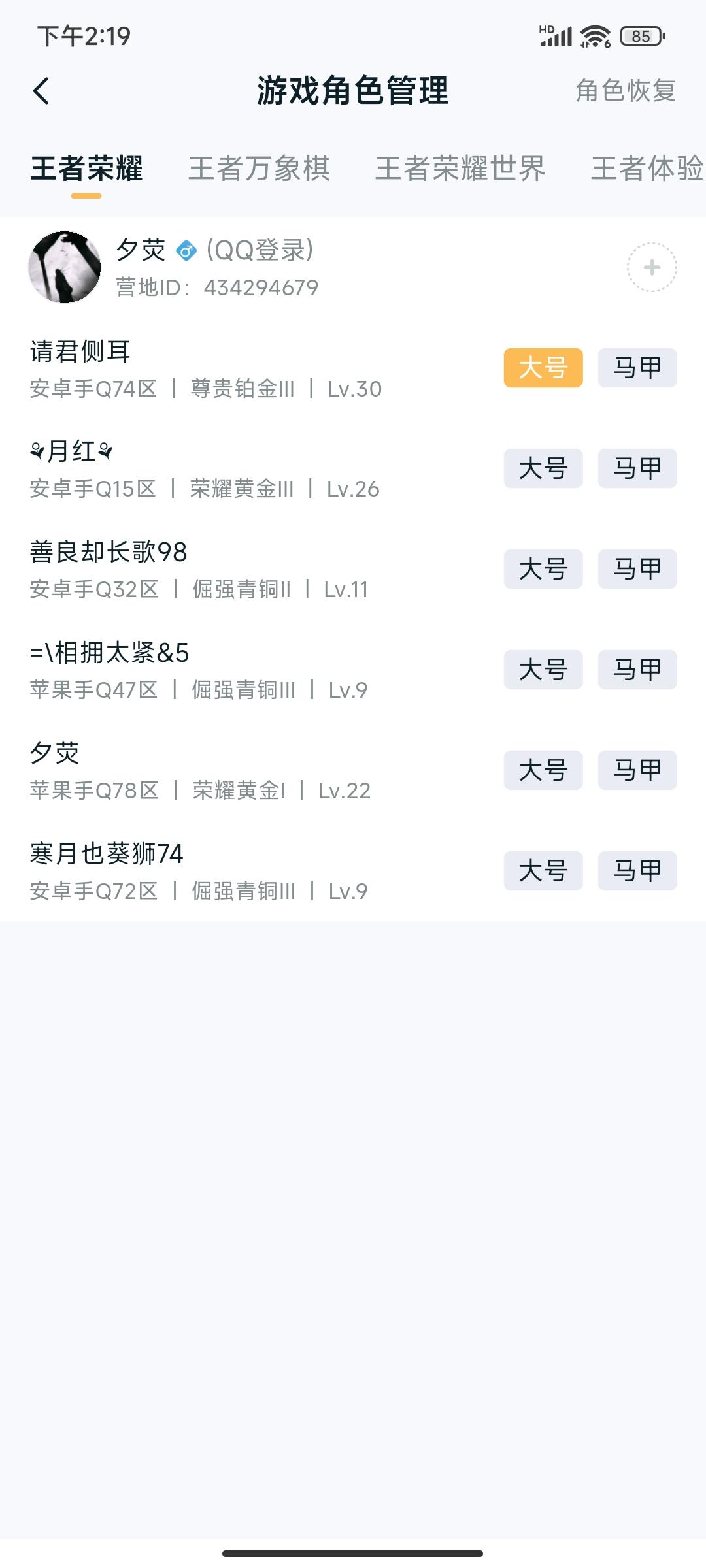Viewport: 706px width, 1568px height.
Task: Click 马甲 next to 夕荧 character
Action: (x=637, y=771)
